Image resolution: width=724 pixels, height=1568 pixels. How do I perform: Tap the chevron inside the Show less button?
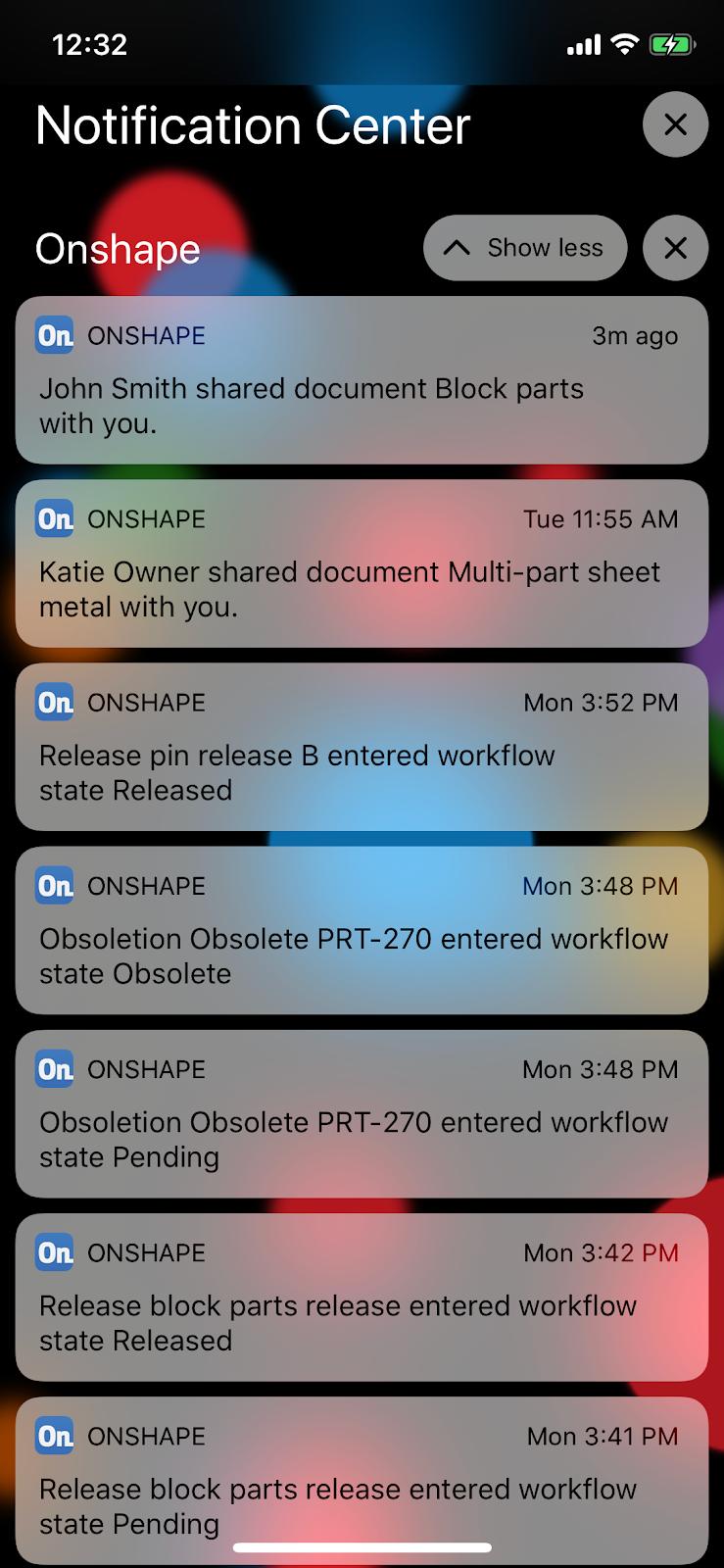(457, 248)
